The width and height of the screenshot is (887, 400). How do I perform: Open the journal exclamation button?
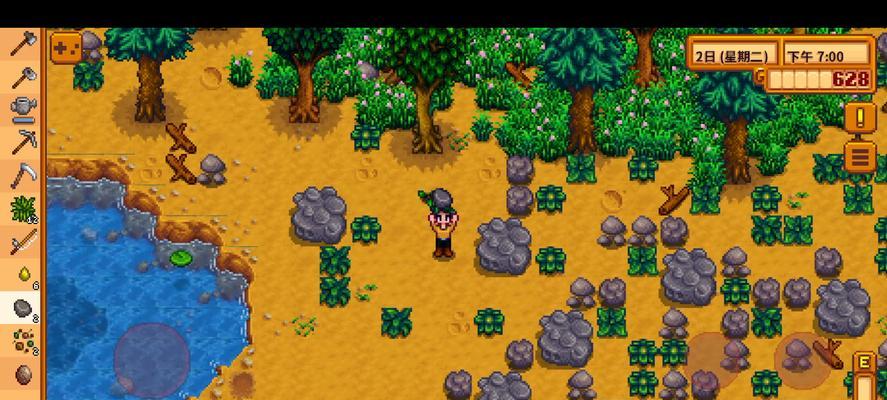(860, 118)
